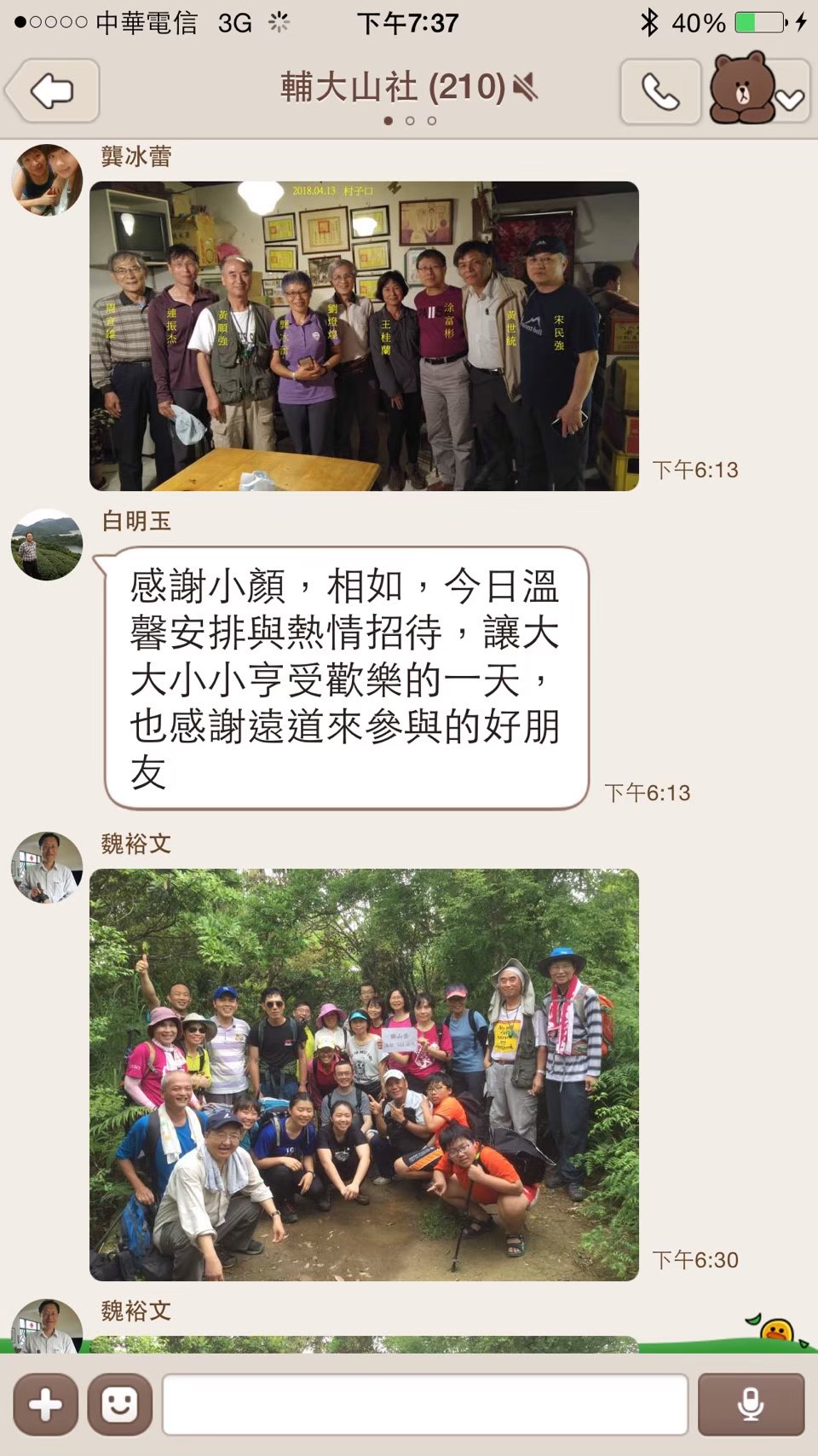View 龔冰蕾's profile picture
Viewport: 818px width, 1456px height.
click(47, 180)
